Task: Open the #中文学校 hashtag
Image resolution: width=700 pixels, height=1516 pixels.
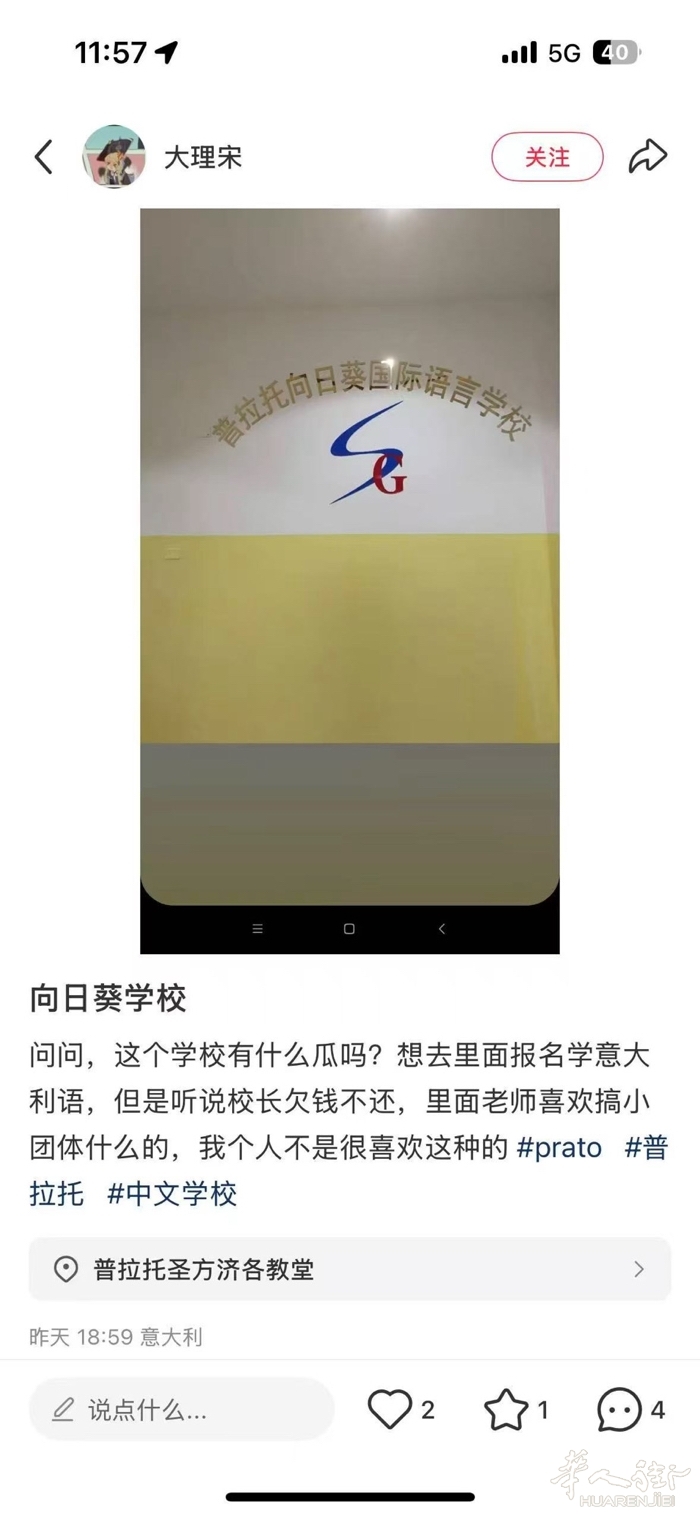Action: (172, 1193)
